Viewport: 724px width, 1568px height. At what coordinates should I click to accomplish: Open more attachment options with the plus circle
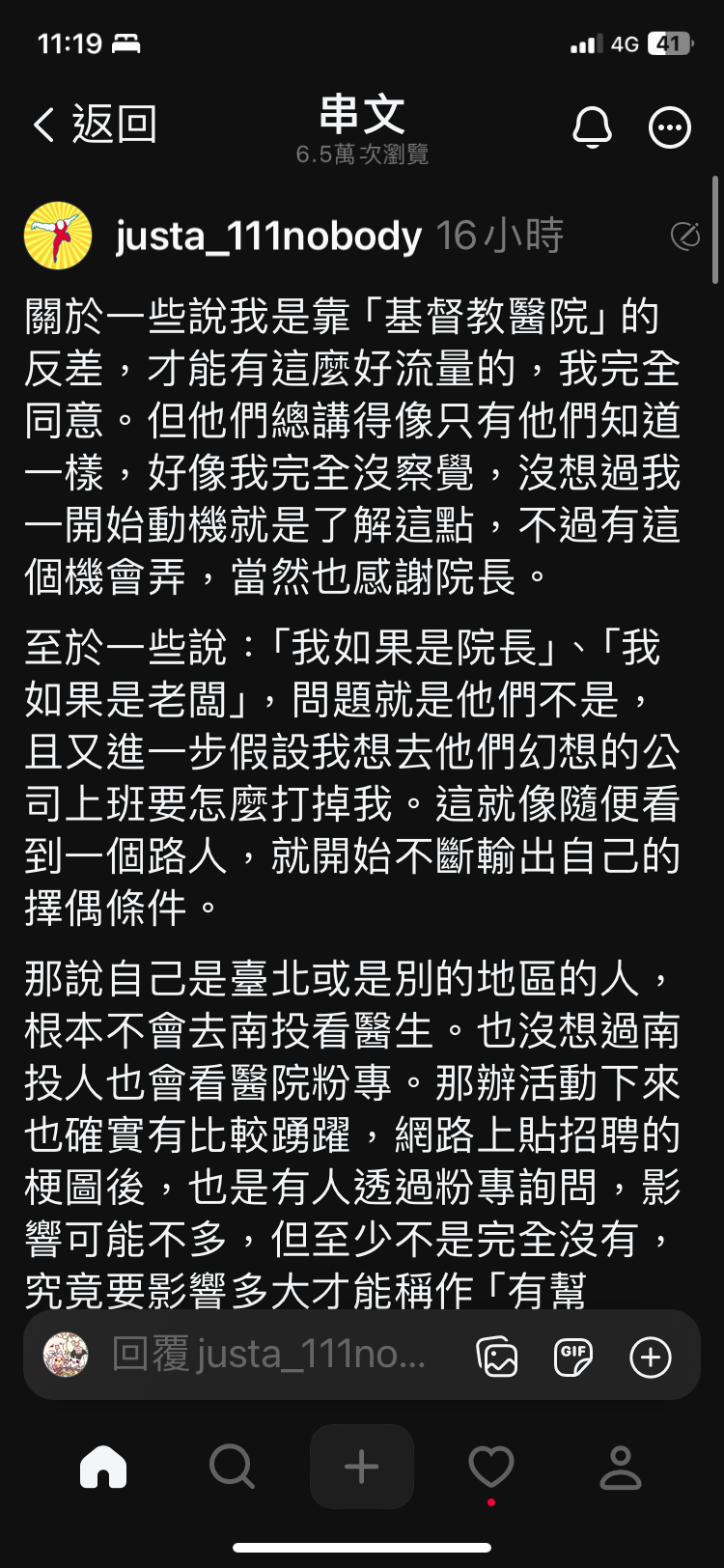point(651,1357)
